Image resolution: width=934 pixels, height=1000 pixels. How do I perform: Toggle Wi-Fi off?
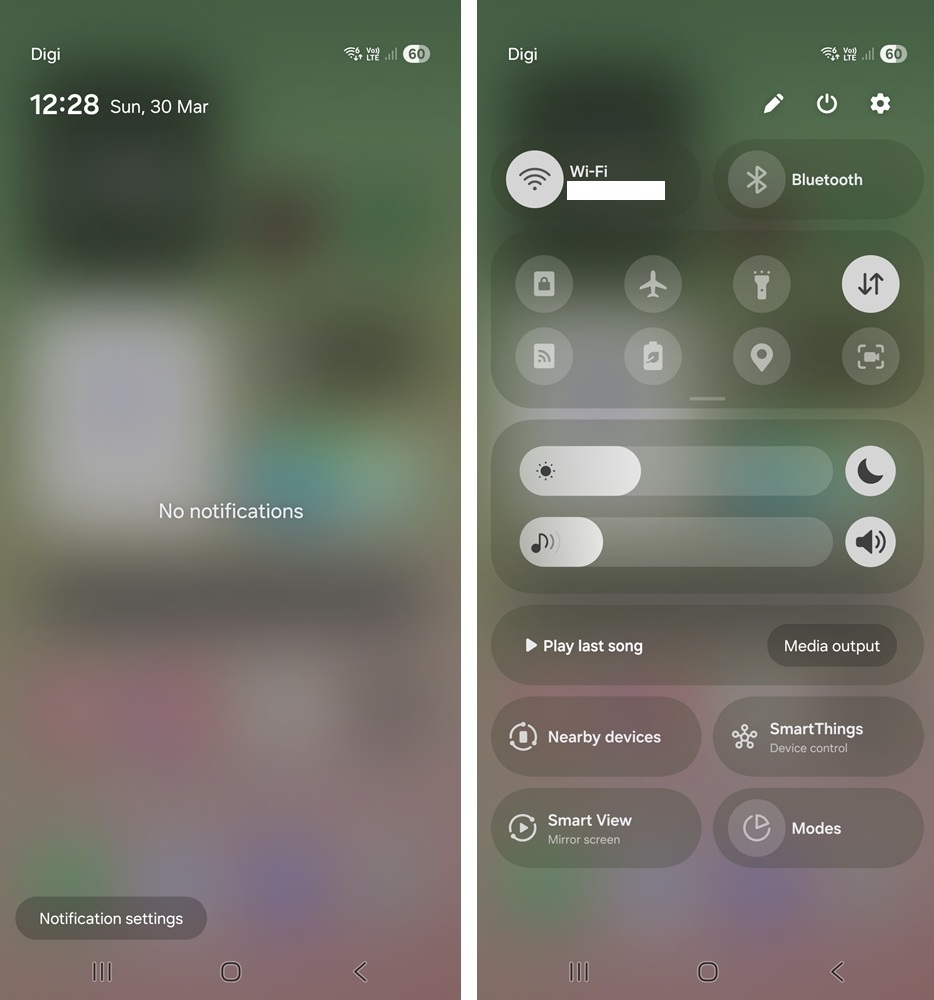tap(535, 180)
